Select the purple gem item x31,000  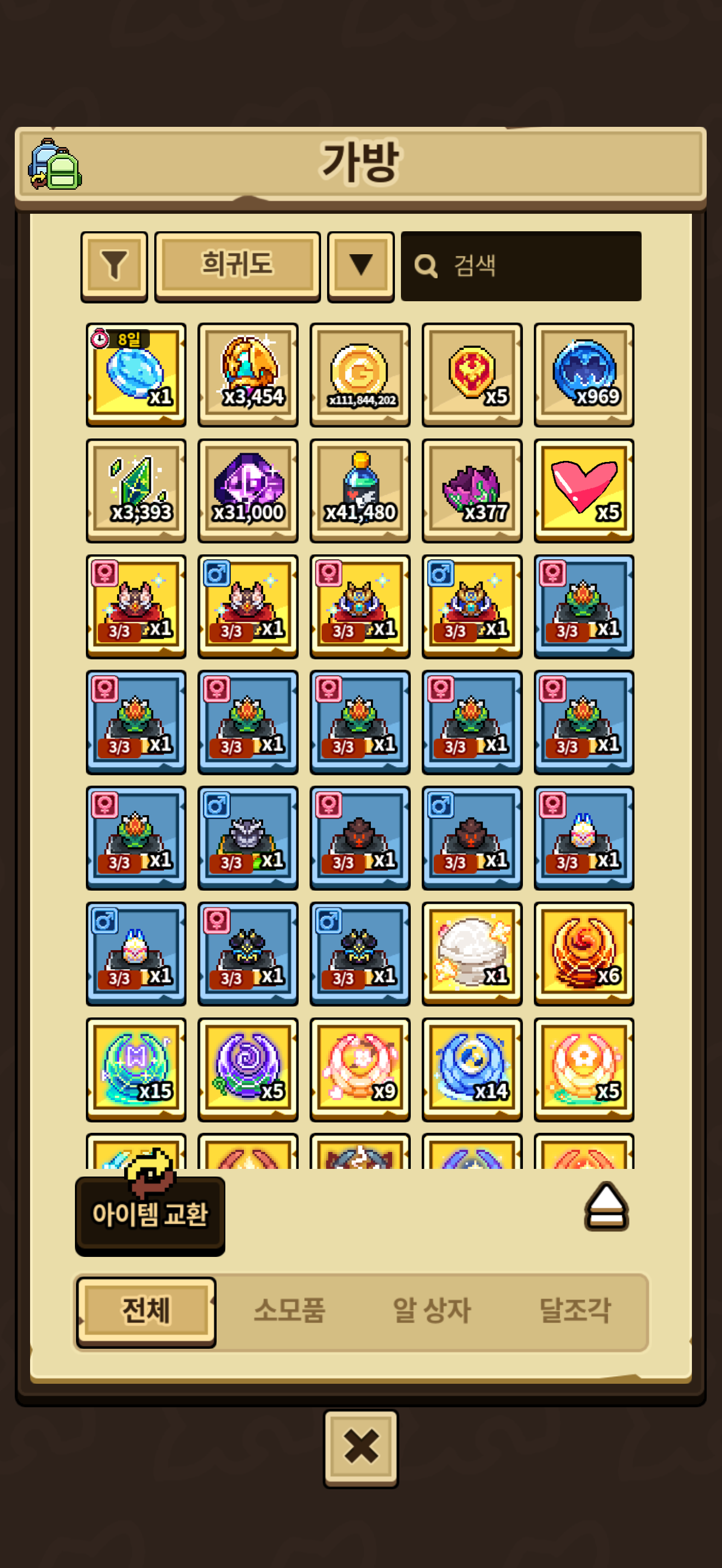(x=248, y=490)
